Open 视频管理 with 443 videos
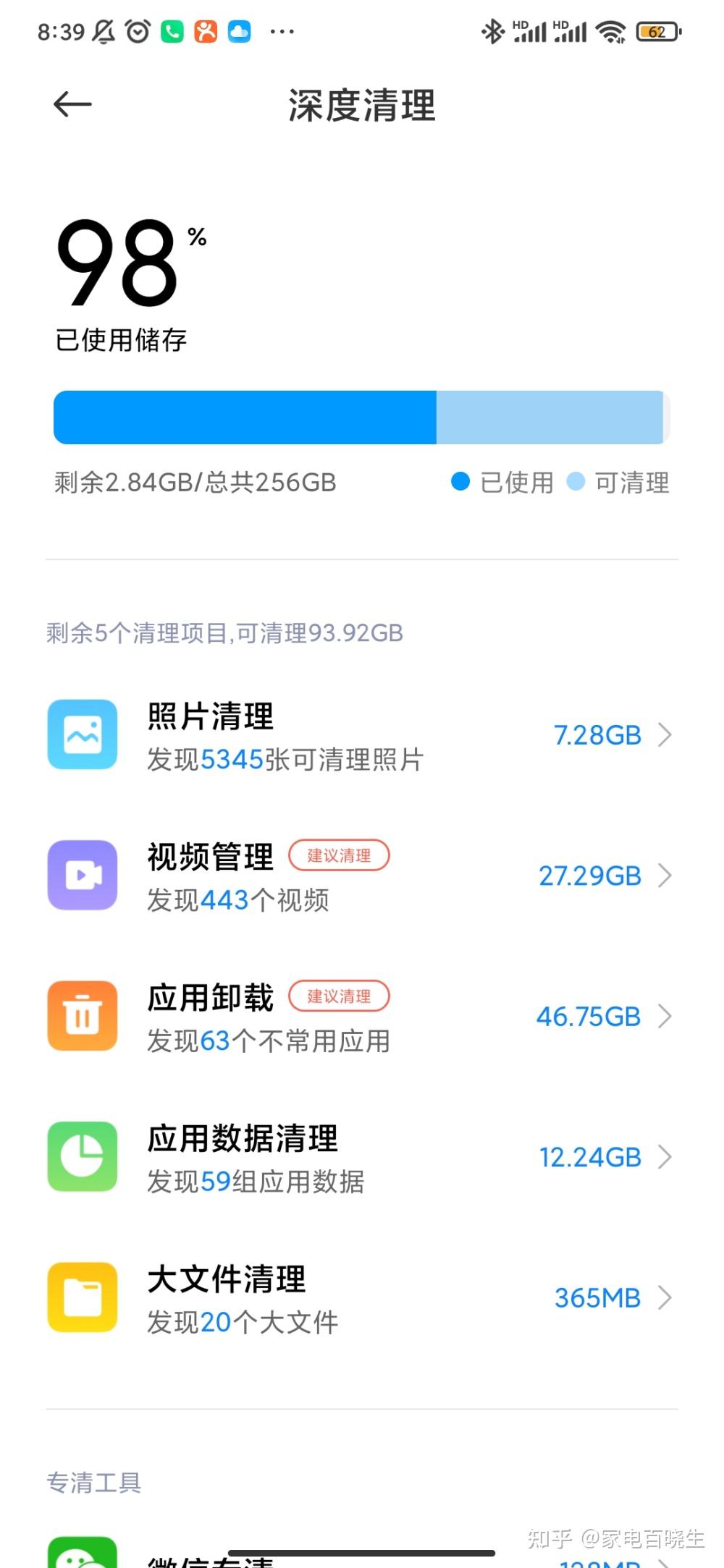The height and width of the screenshot is (1568, 724). pyautogui.click(x=362, y=876)
